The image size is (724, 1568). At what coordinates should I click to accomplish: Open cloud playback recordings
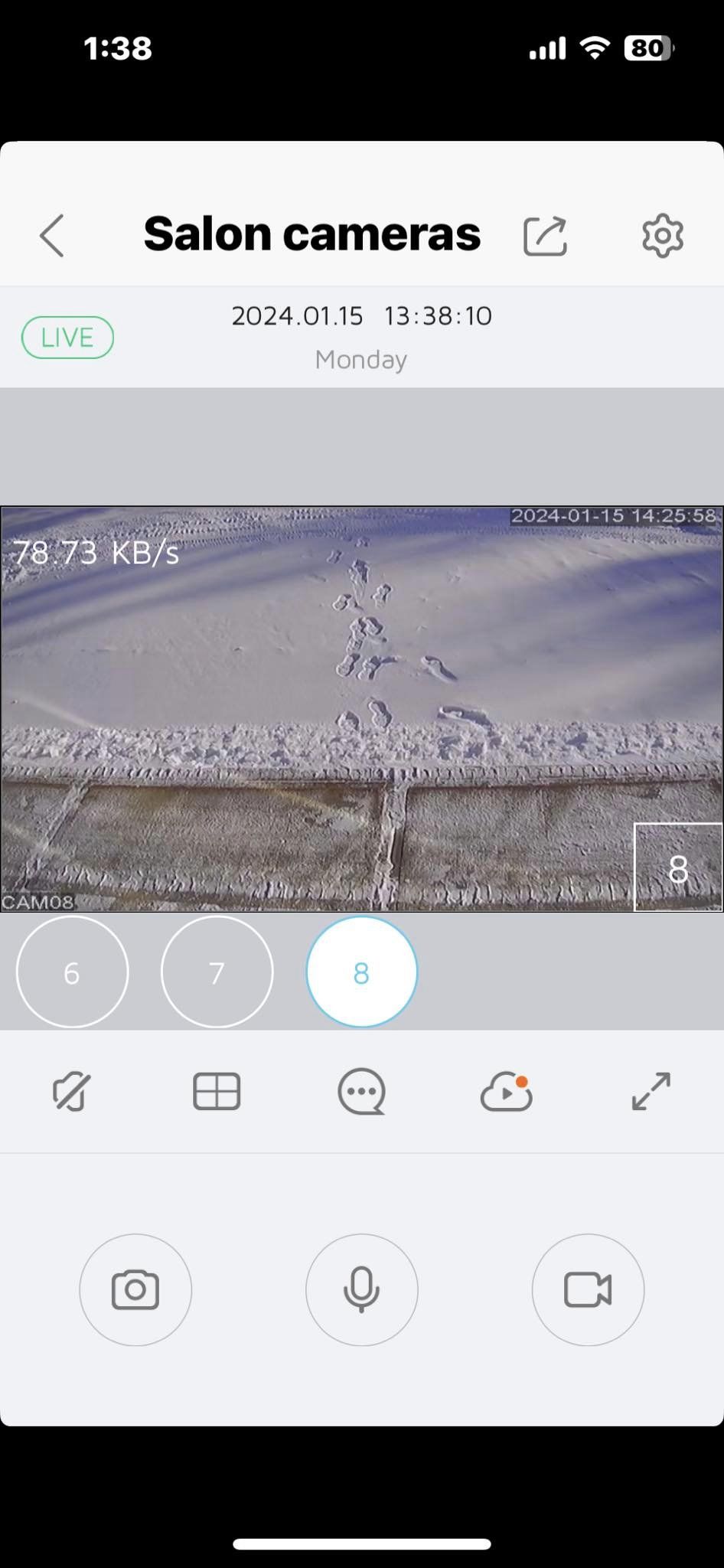(506, 1091)
